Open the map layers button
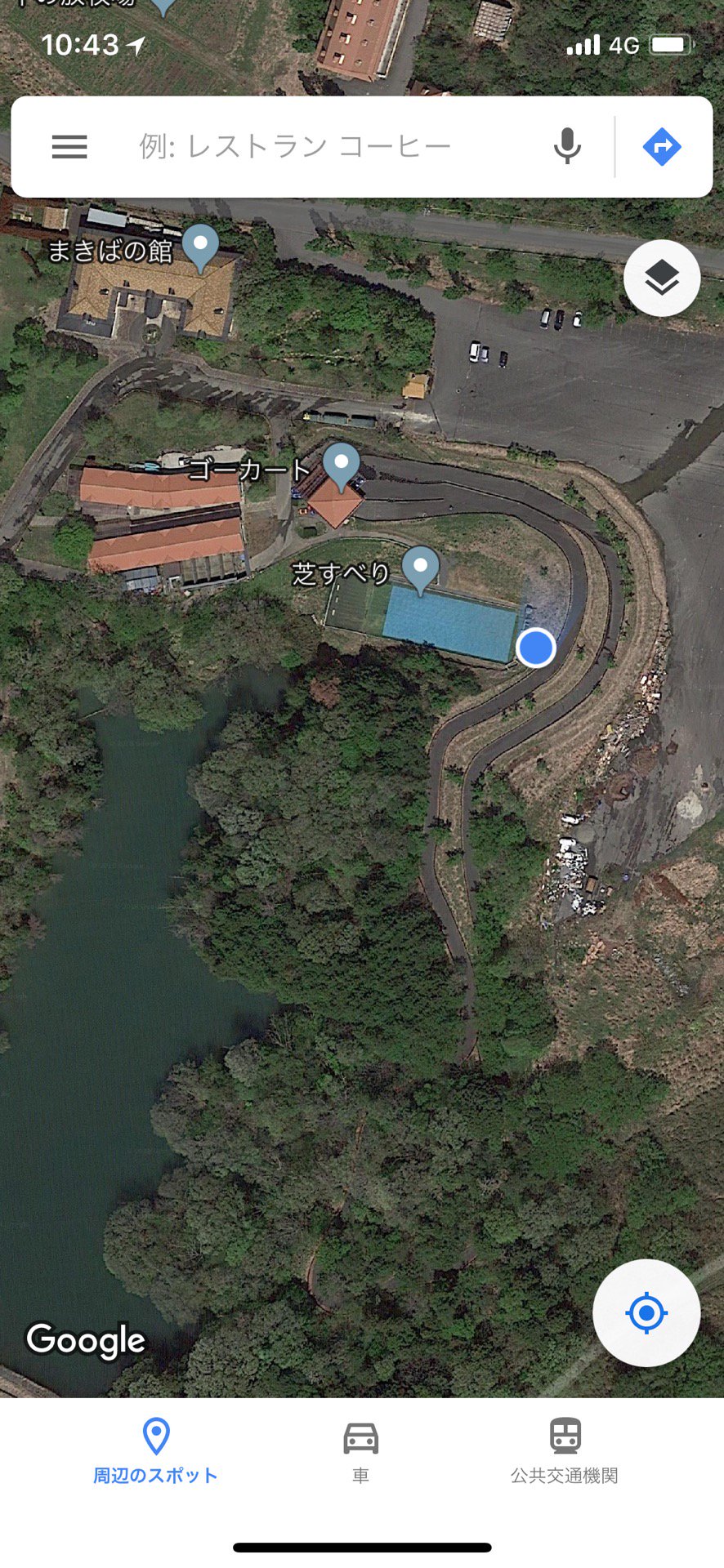Image resolution: width=724 pixels, height=1568 pixels. click(662, 278)
